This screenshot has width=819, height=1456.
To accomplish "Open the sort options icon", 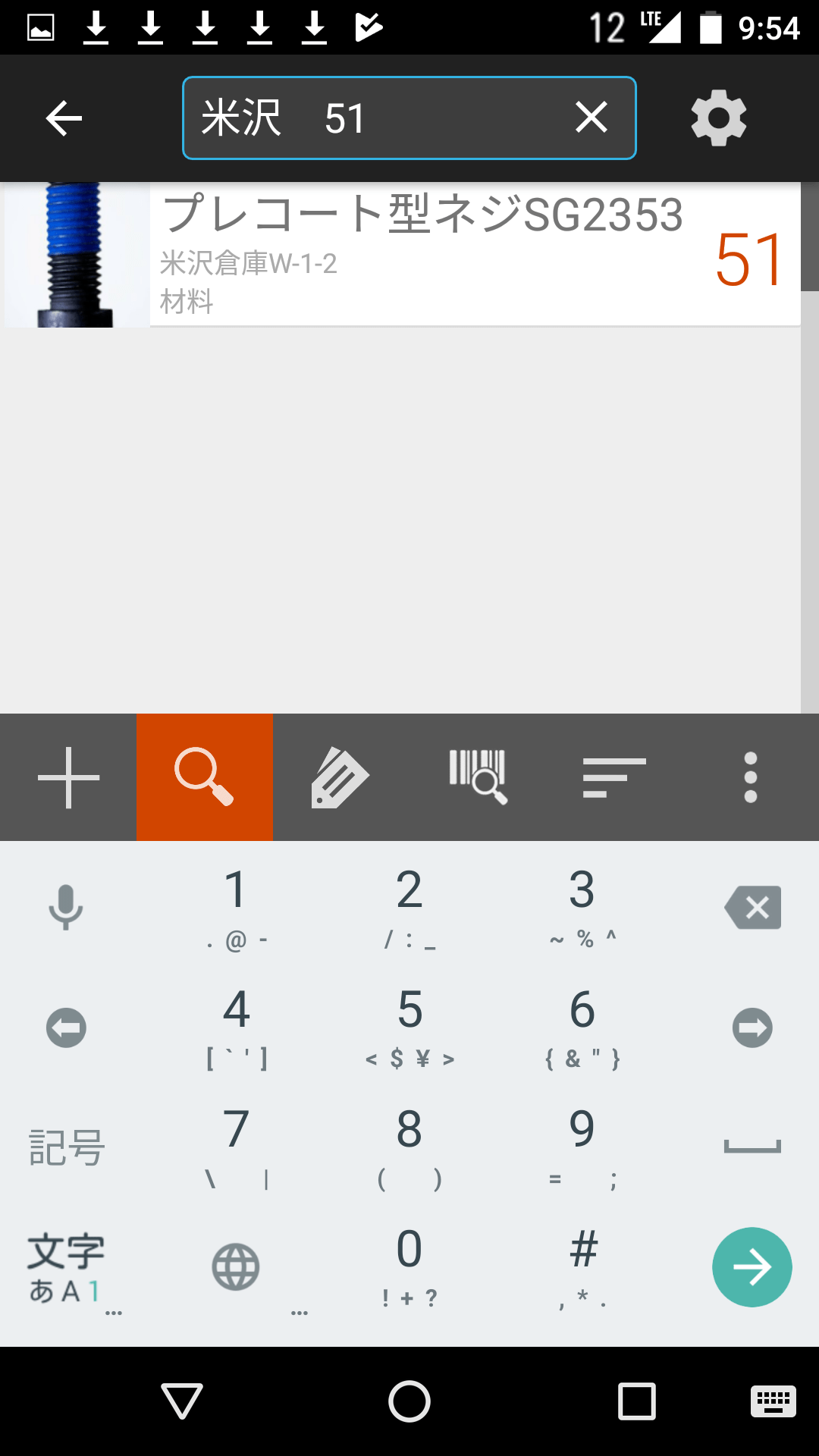I will coord(614,777).
